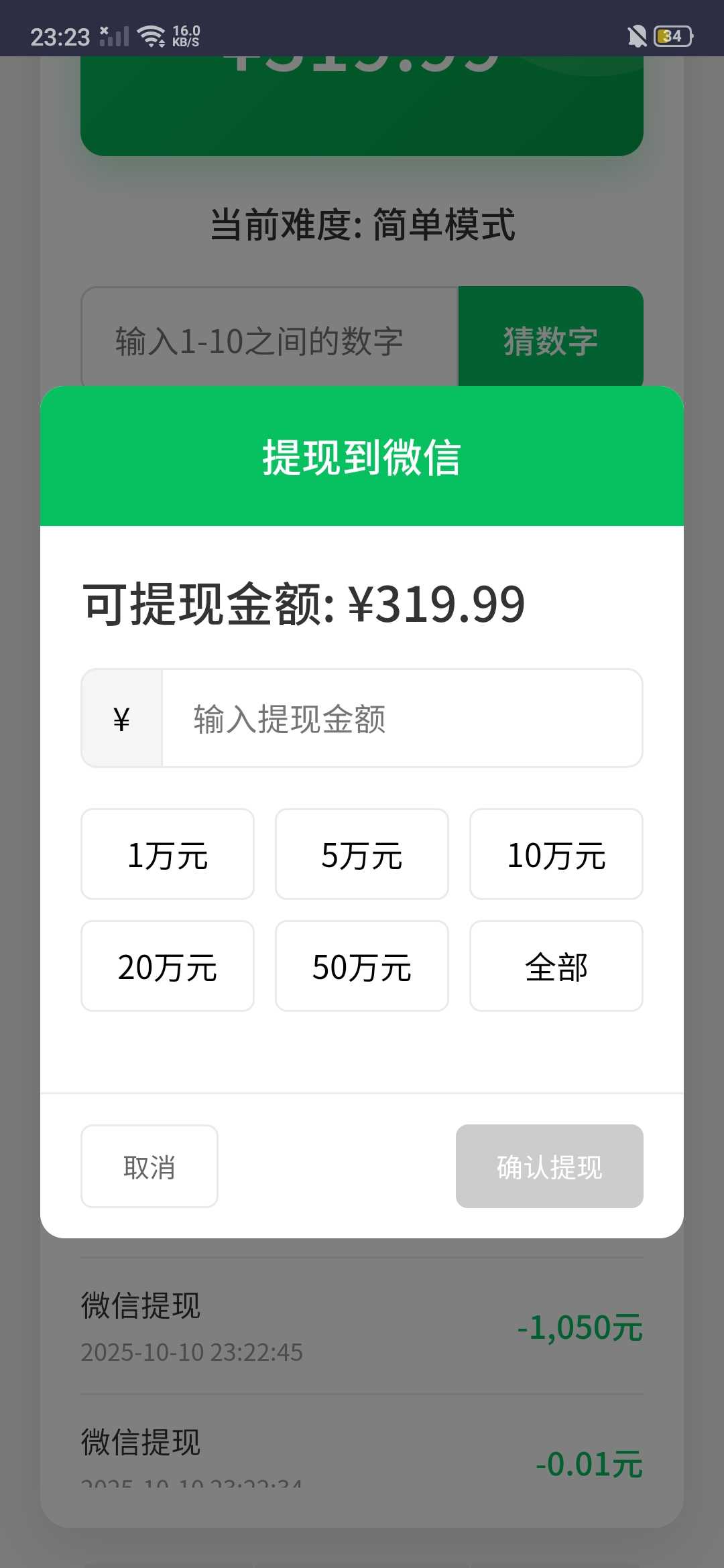Withdraw everything with the 全部 button
724x1568 pixels.
(556, 966)
